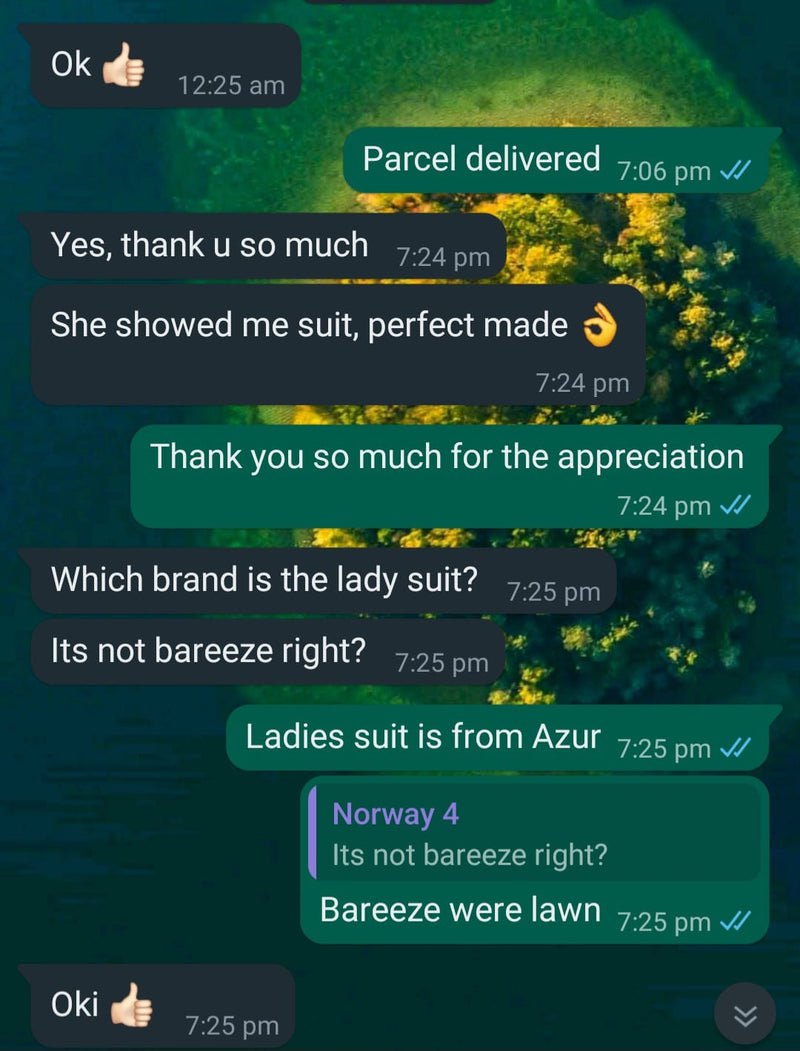The image size is (800, 1051).
Task: Click the scroll-to-bottom chevron button
Action: (744, 1015)
